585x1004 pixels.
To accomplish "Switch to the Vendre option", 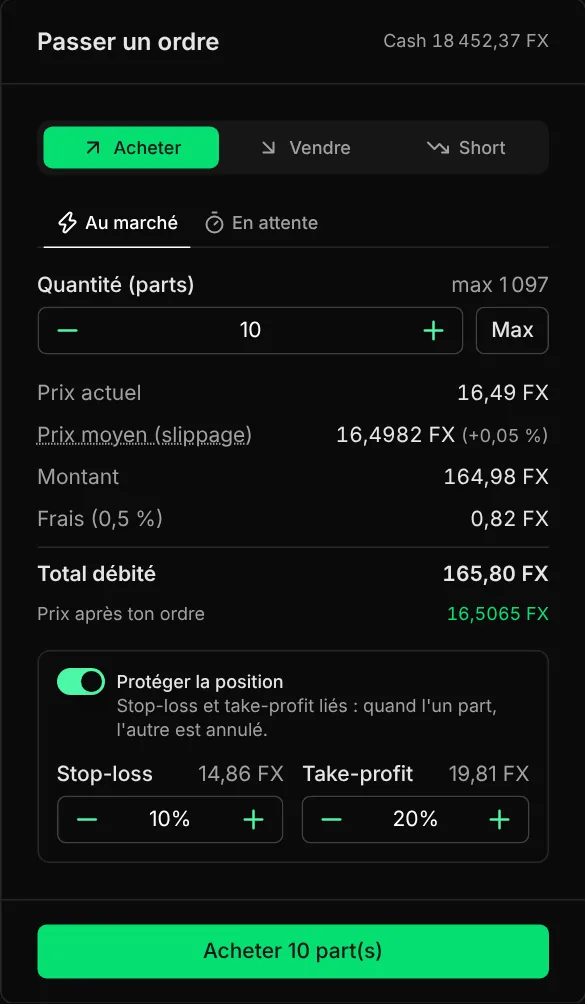I will (x=305, y=148).
